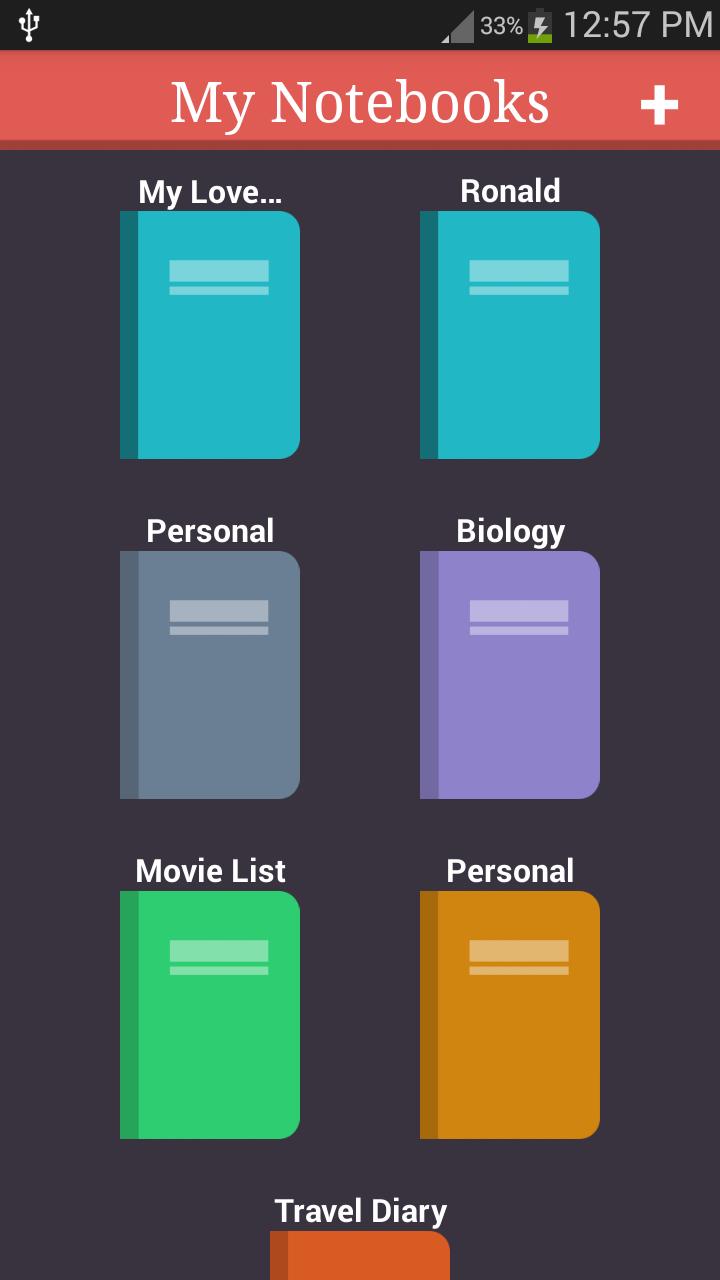Screen dimensions: 720x1280
Task: Open the orange Personal notebook
Action: [x=510, y=1015]
